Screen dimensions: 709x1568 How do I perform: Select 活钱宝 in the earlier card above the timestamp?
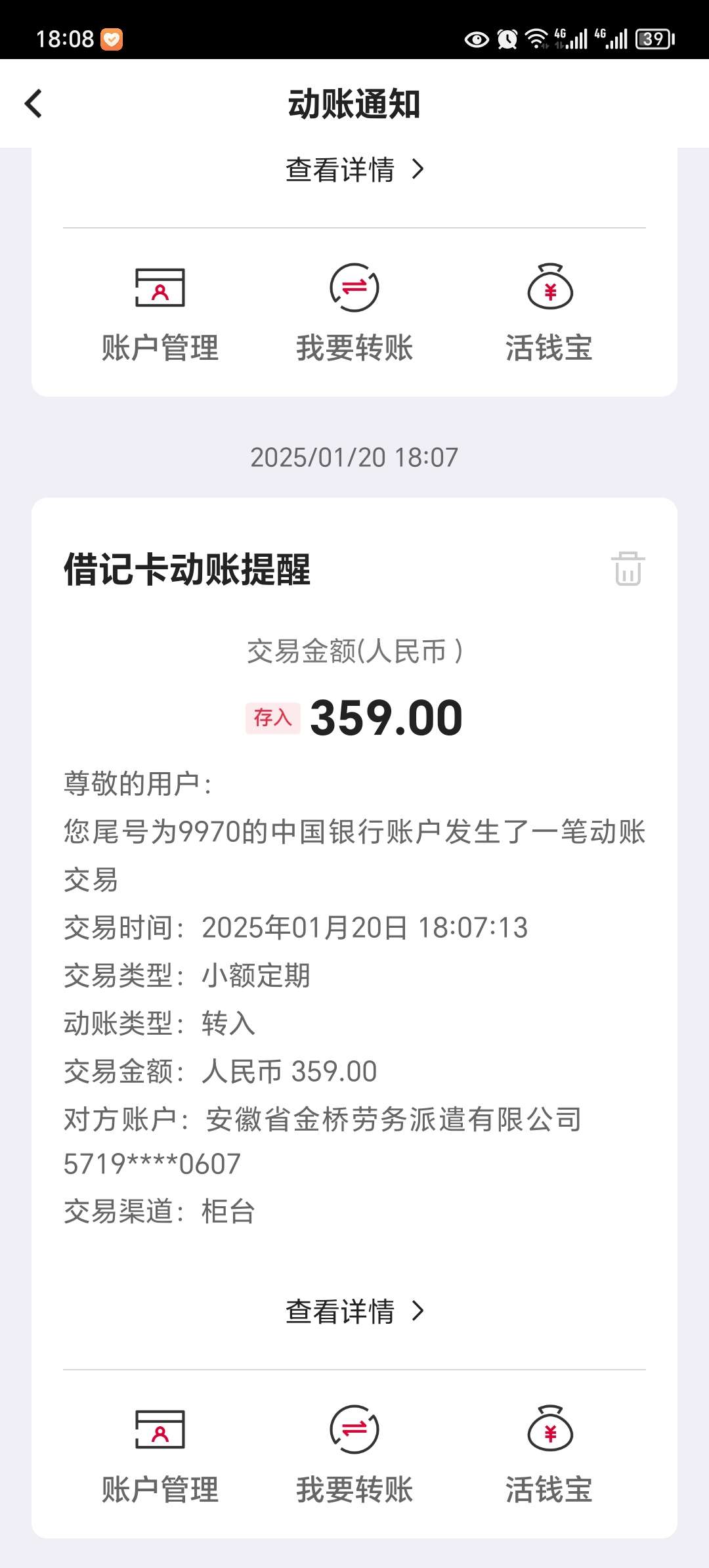pyautogui.click(x=549, y=312)
